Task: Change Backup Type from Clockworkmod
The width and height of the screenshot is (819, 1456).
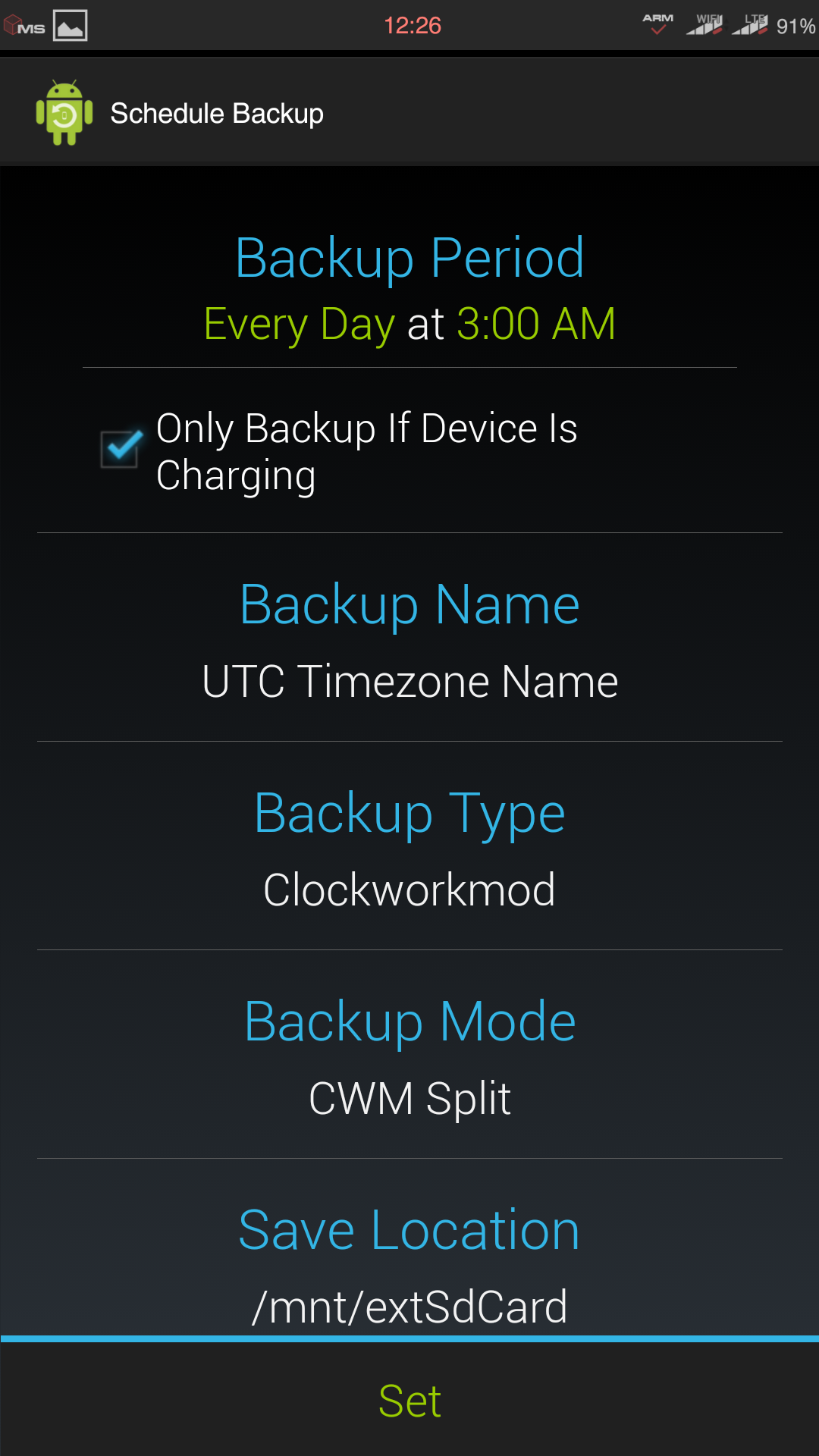Action: point(409,849)
